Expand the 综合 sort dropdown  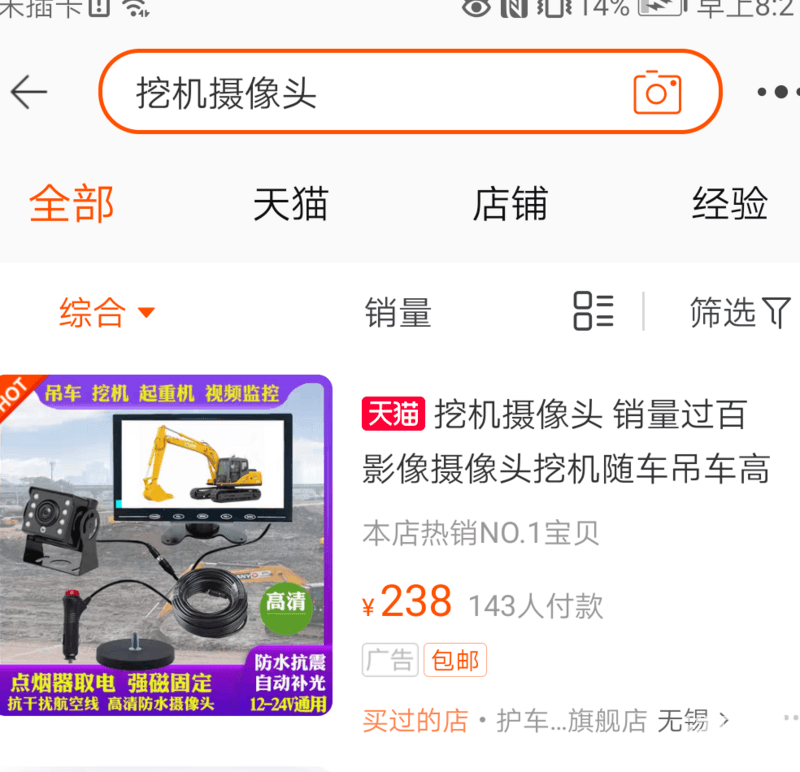(106, 313)
